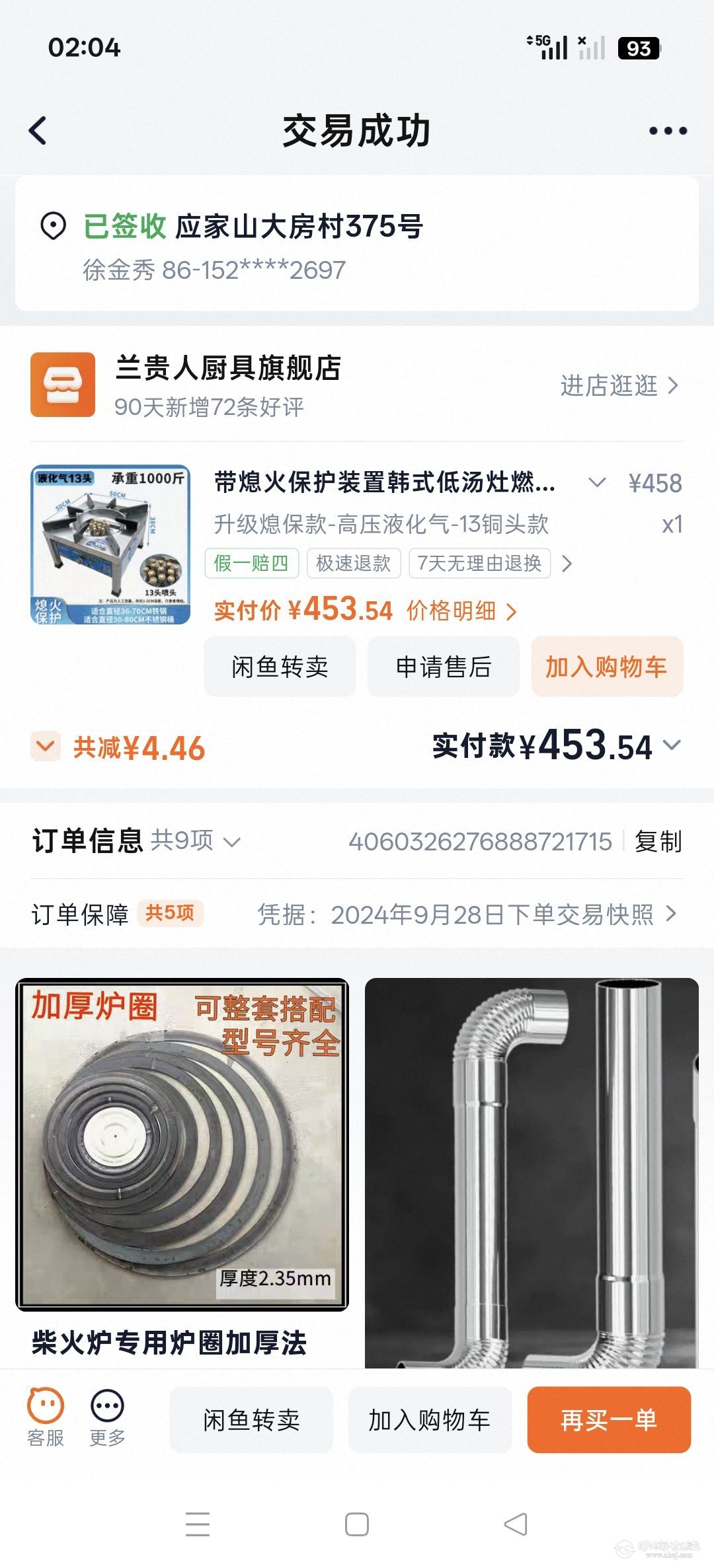The height and width of the screenshot is (1568, 714).
Task: Tap the peach 加入购物车 button under product
Action: [607, 667]
